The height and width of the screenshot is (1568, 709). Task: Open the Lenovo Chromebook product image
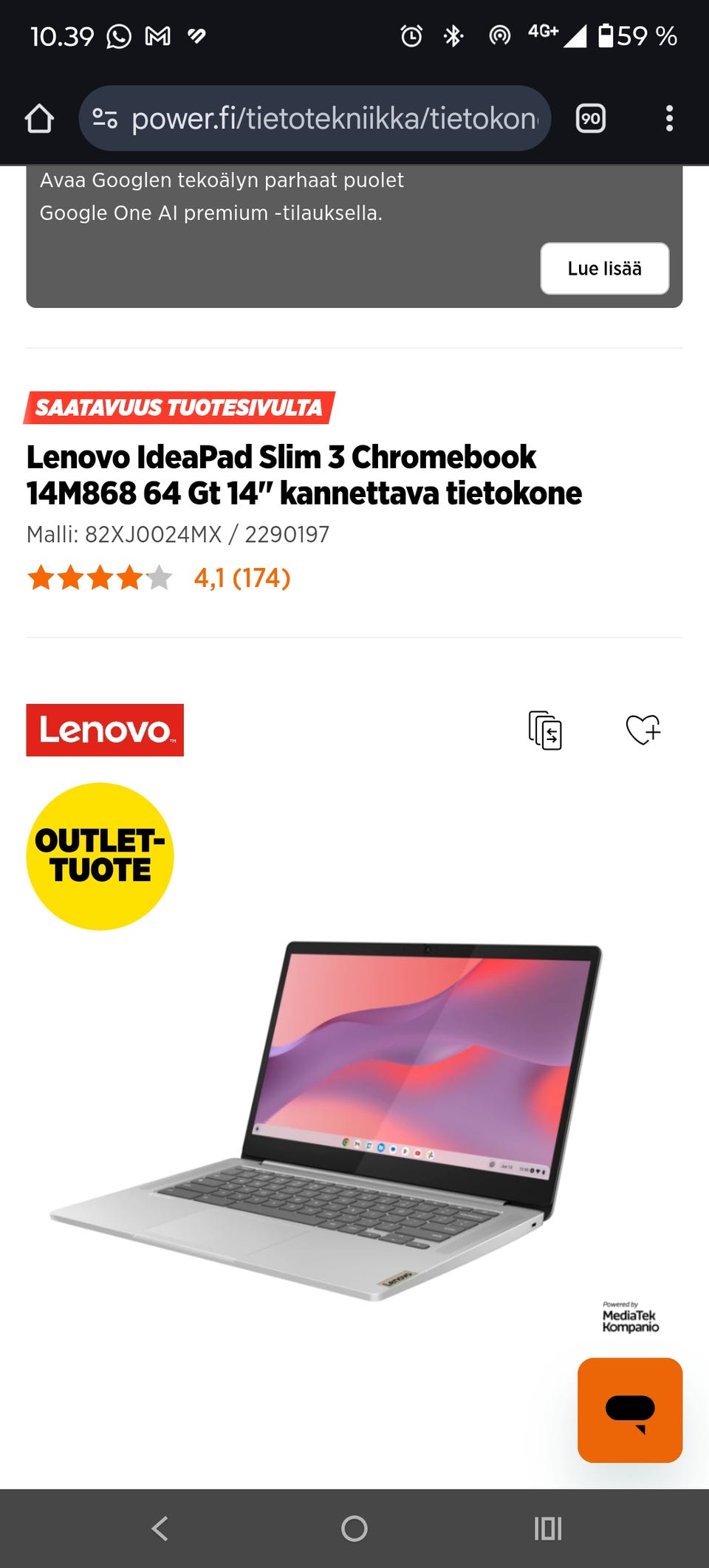326,1120
